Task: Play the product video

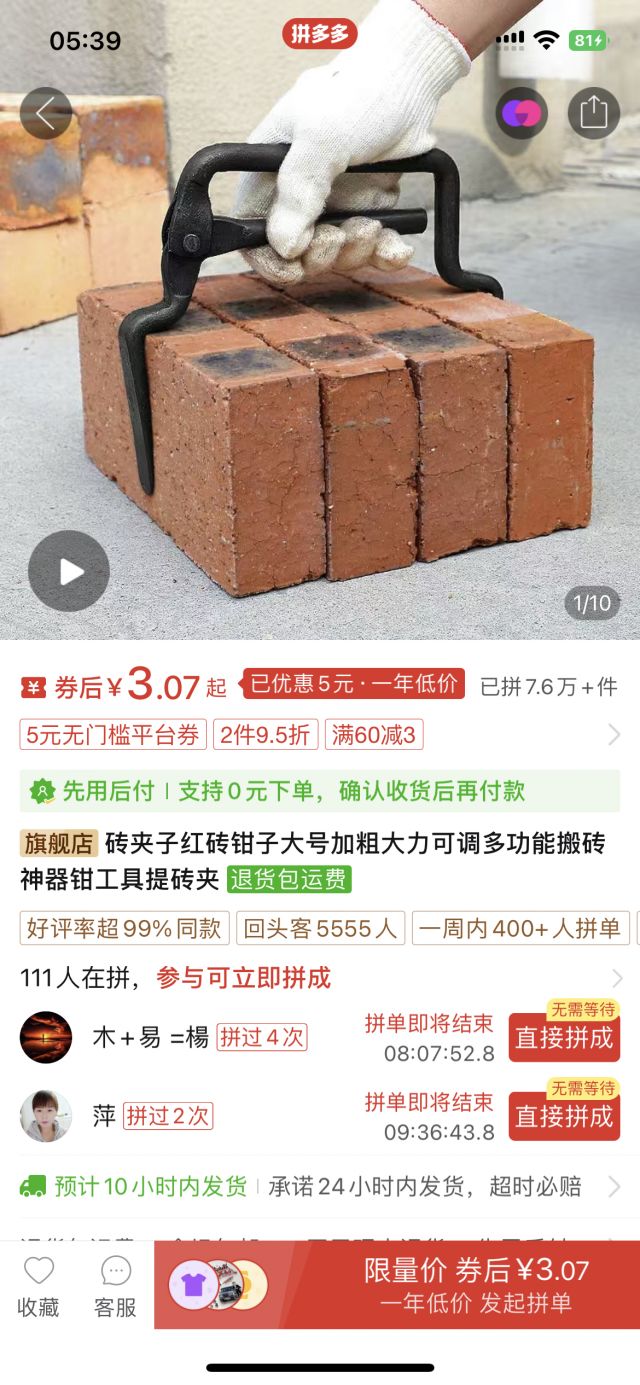Action: [69, 571]
